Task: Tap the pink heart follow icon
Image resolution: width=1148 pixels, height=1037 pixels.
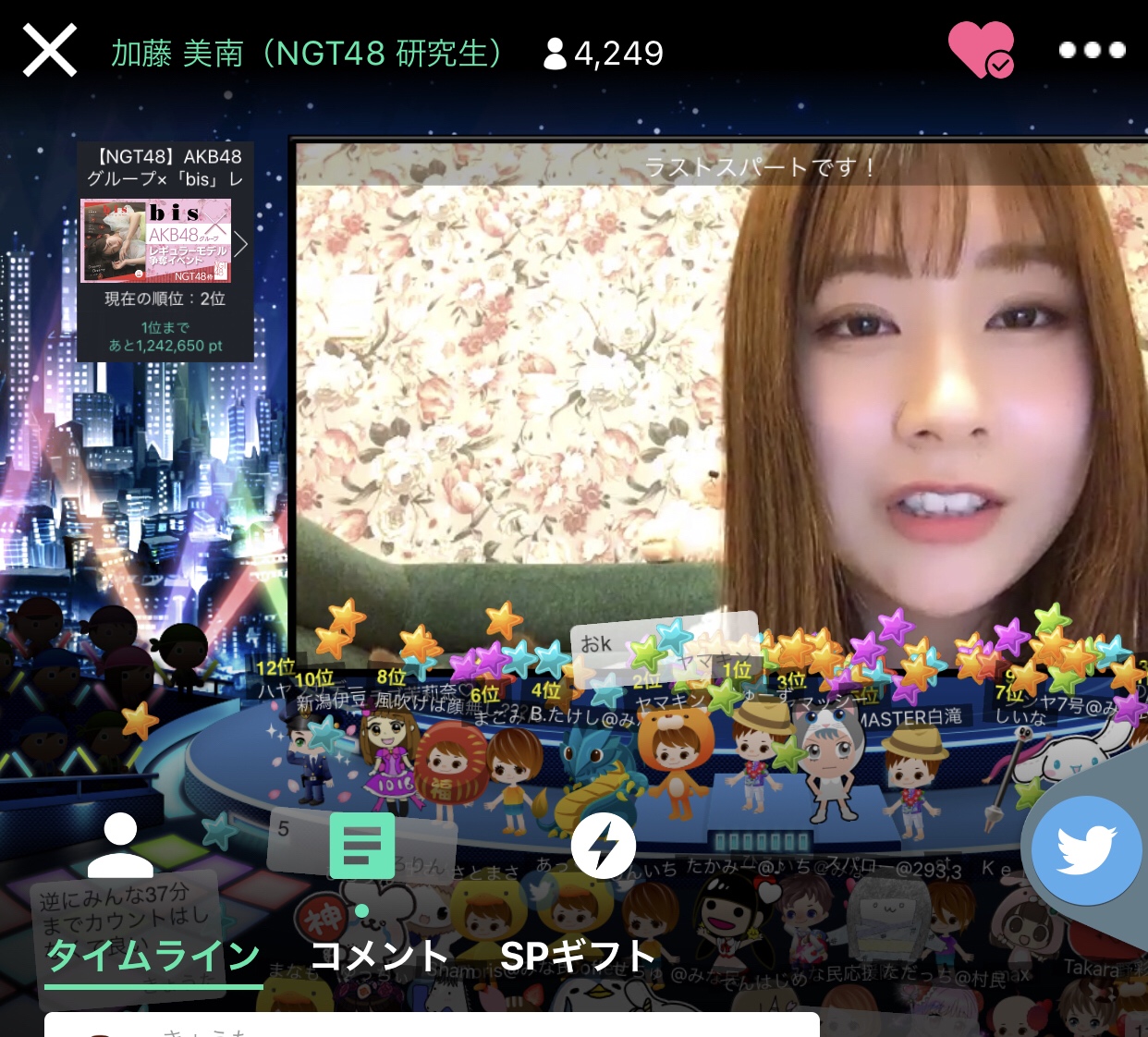Action: (x=981, y=49)
